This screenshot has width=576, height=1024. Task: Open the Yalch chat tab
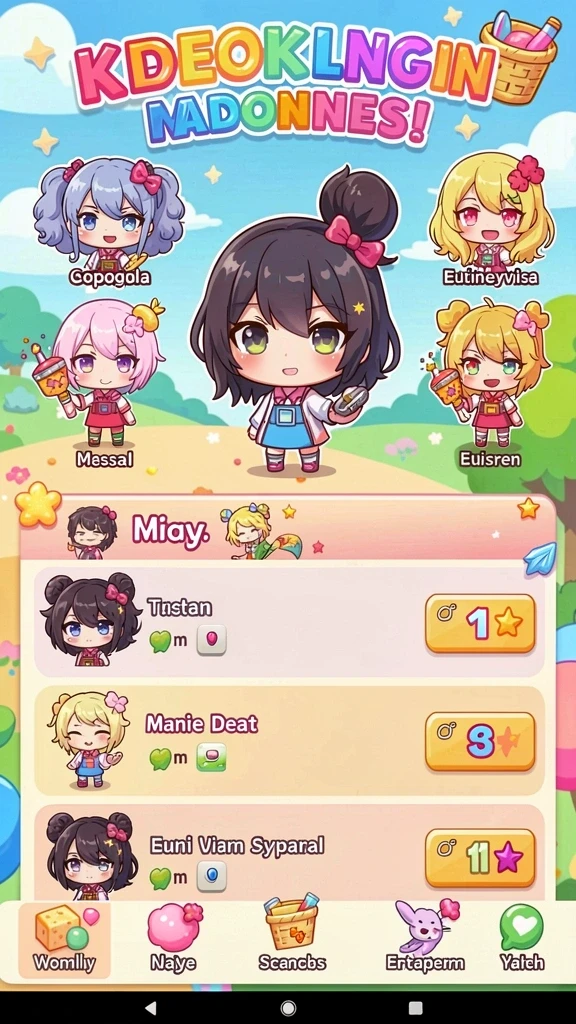coord(522,939)
